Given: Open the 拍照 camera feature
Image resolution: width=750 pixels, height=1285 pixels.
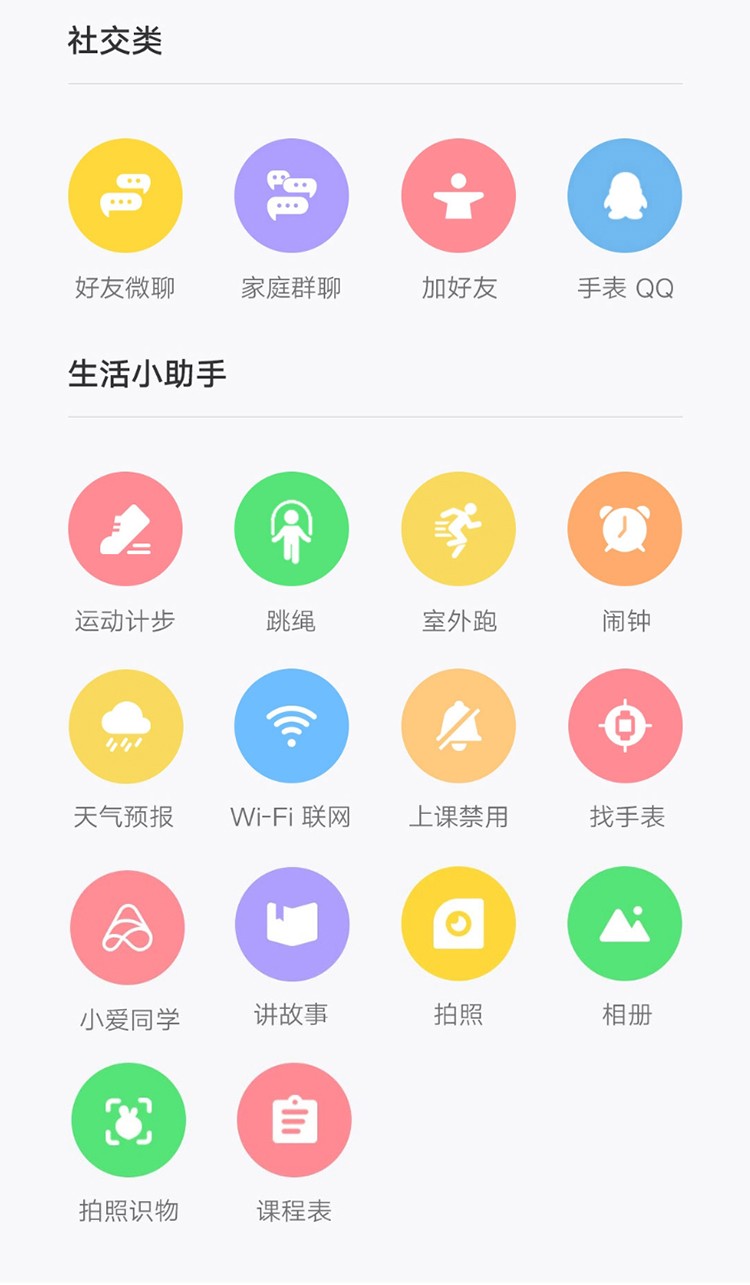Looking at the screenshot, I should click(458, 923).
